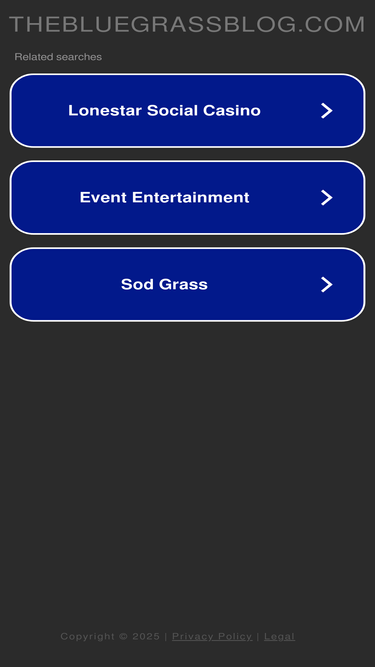This screenshot has width=375, height=667.
Task: Select the Event Entertainment related search
Action: [x=188, y=197]
